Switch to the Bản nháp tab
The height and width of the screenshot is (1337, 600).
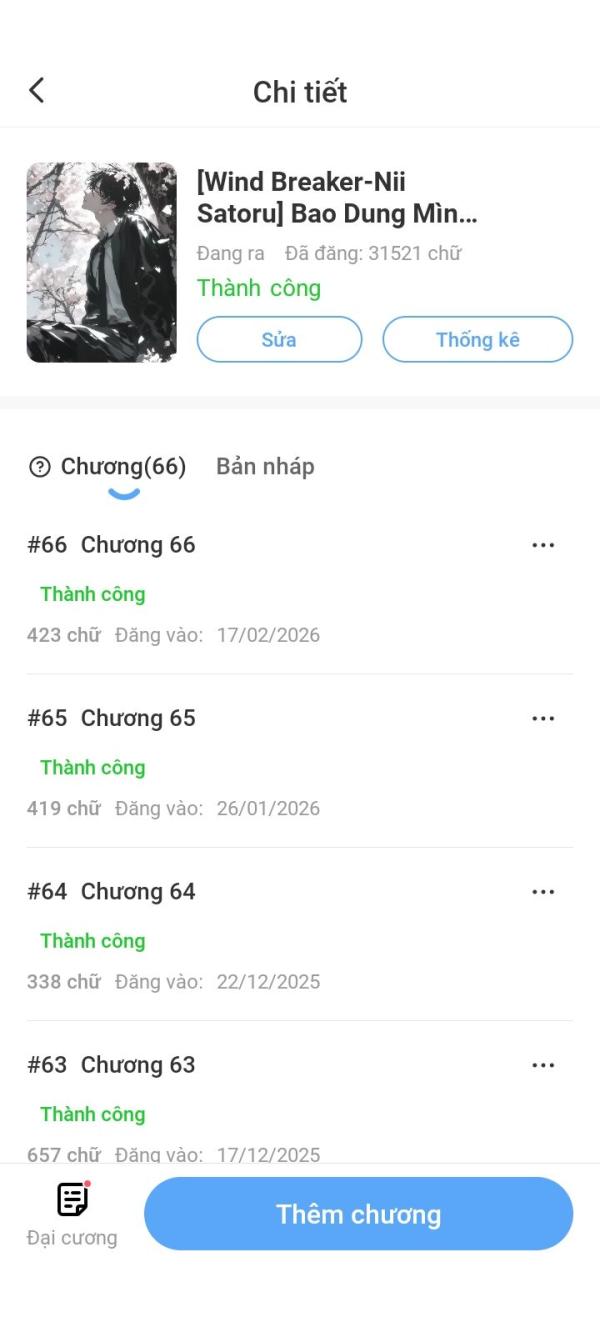[265, 467]
